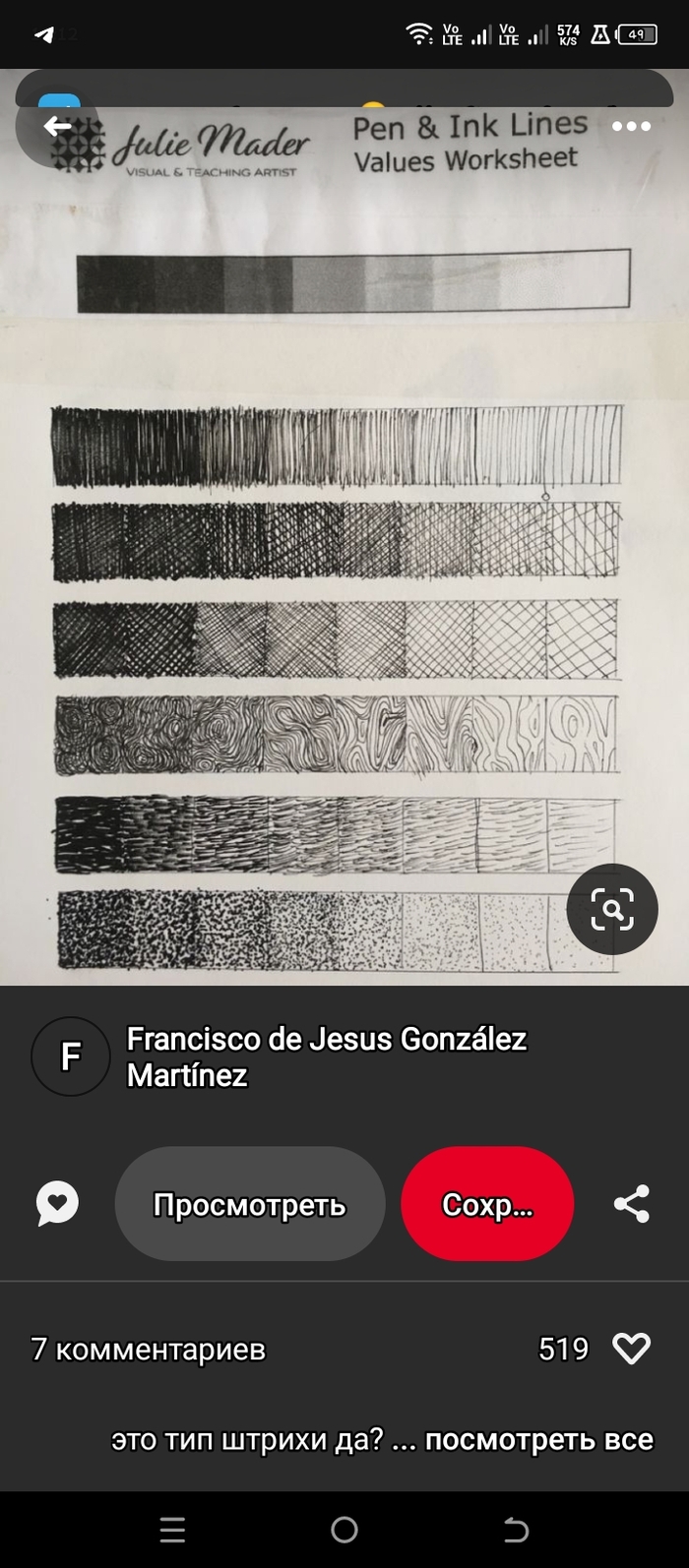React to the pin with heart bubble

[x=57, y=1203]
